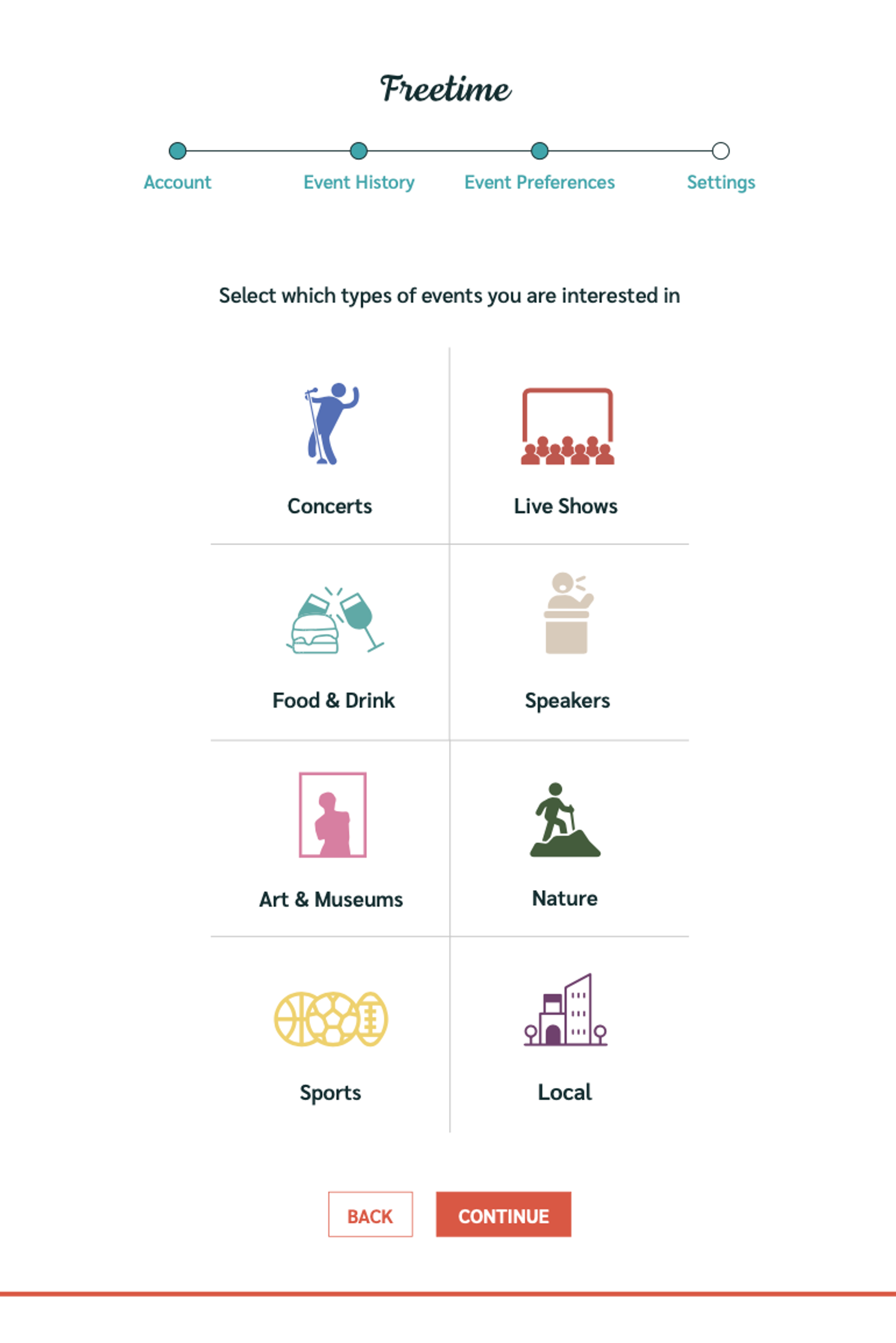Jump to the Account step
The image size is (896, 1343).
(178, 182)
